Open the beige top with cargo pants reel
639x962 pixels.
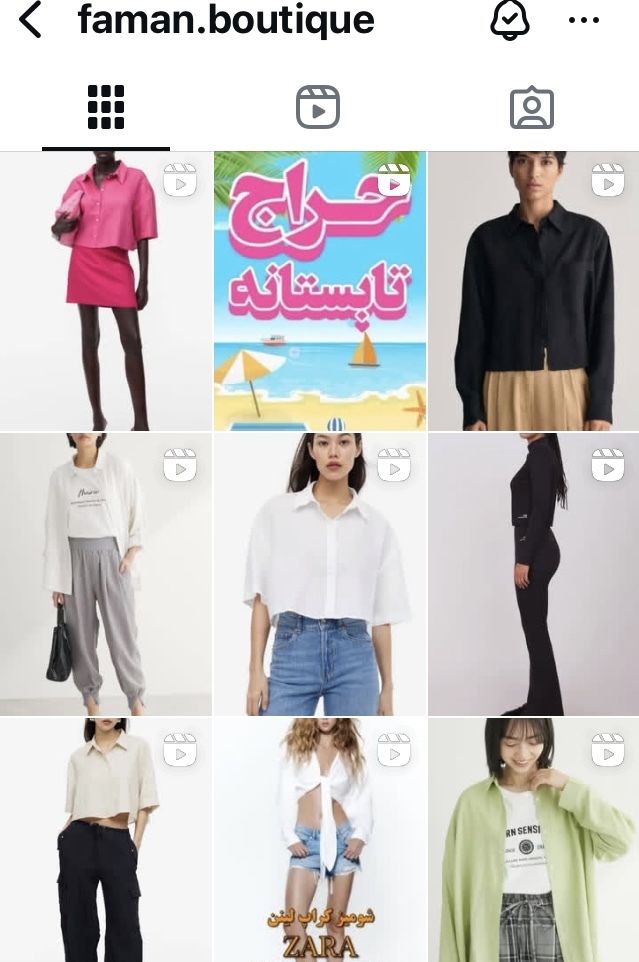pos(106,840)
